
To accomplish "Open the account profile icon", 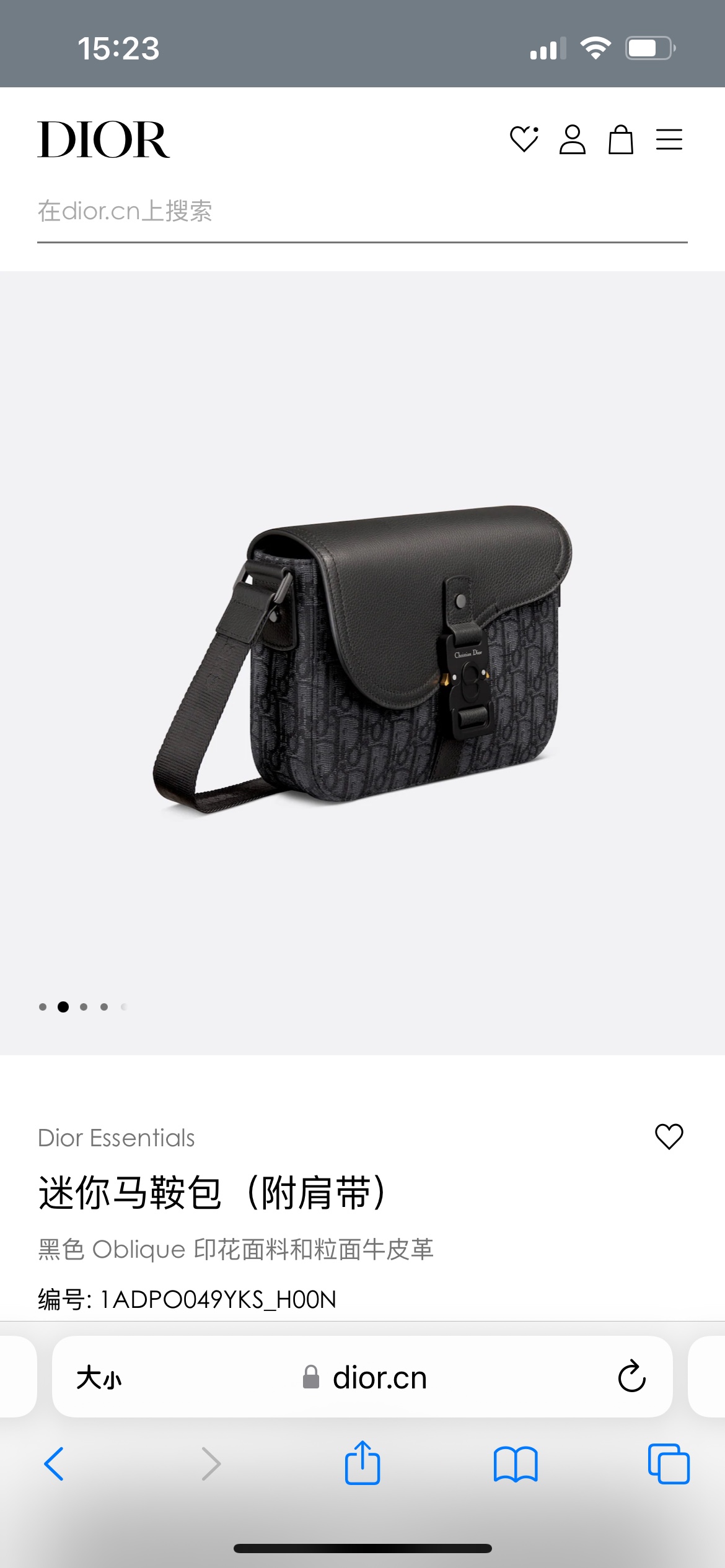I will (x=572, y=139).
